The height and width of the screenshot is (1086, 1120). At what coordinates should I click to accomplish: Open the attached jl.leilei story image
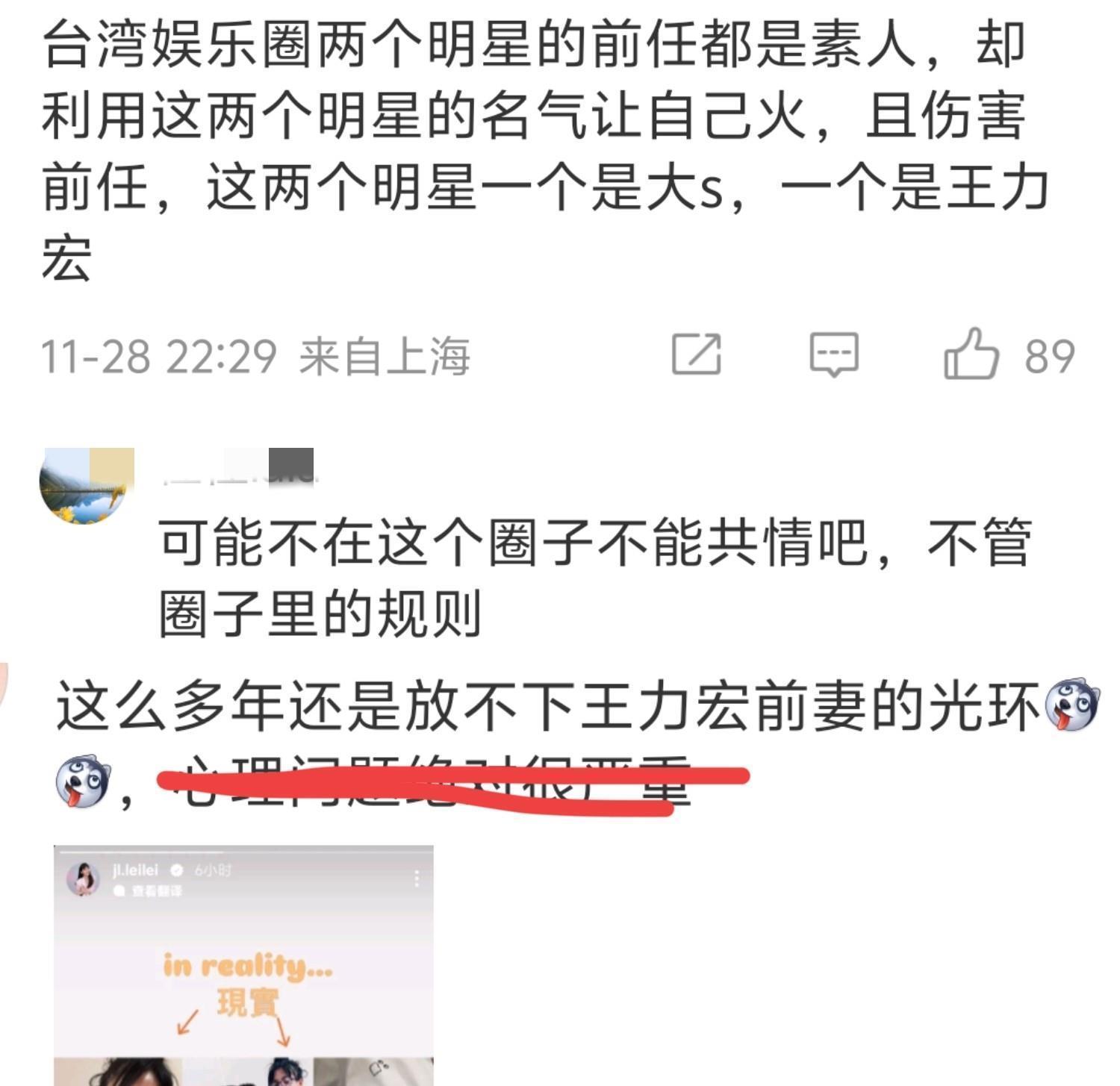coord(243,964)
